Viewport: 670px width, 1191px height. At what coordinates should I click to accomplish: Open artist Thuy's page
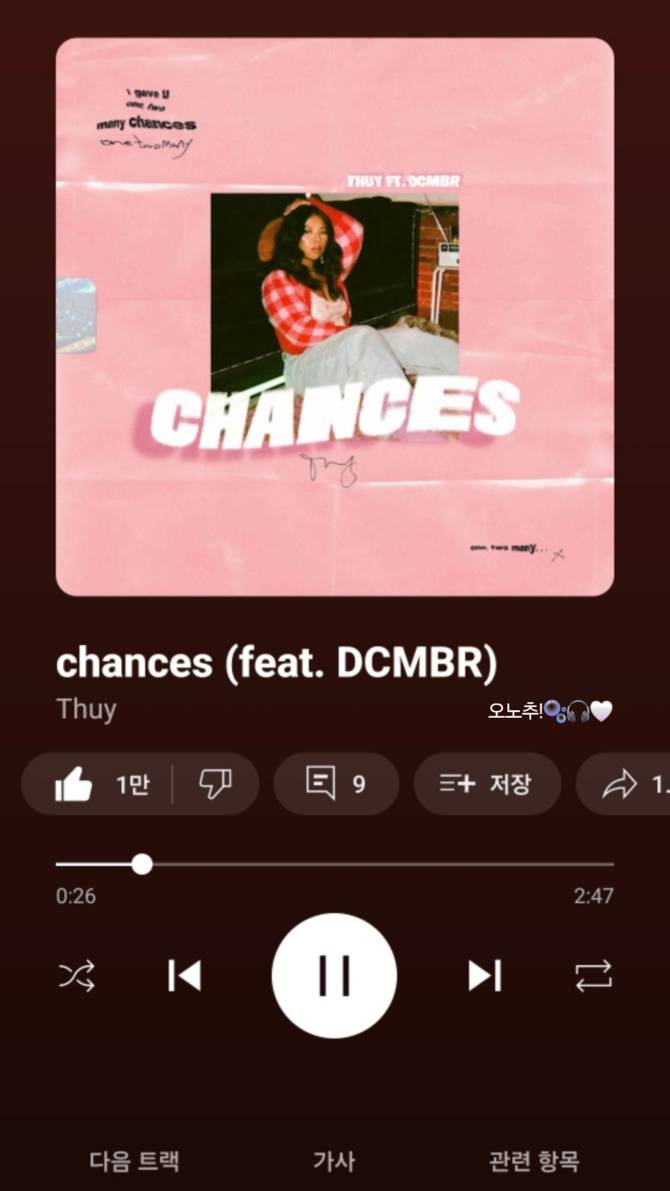coord(87,709)
